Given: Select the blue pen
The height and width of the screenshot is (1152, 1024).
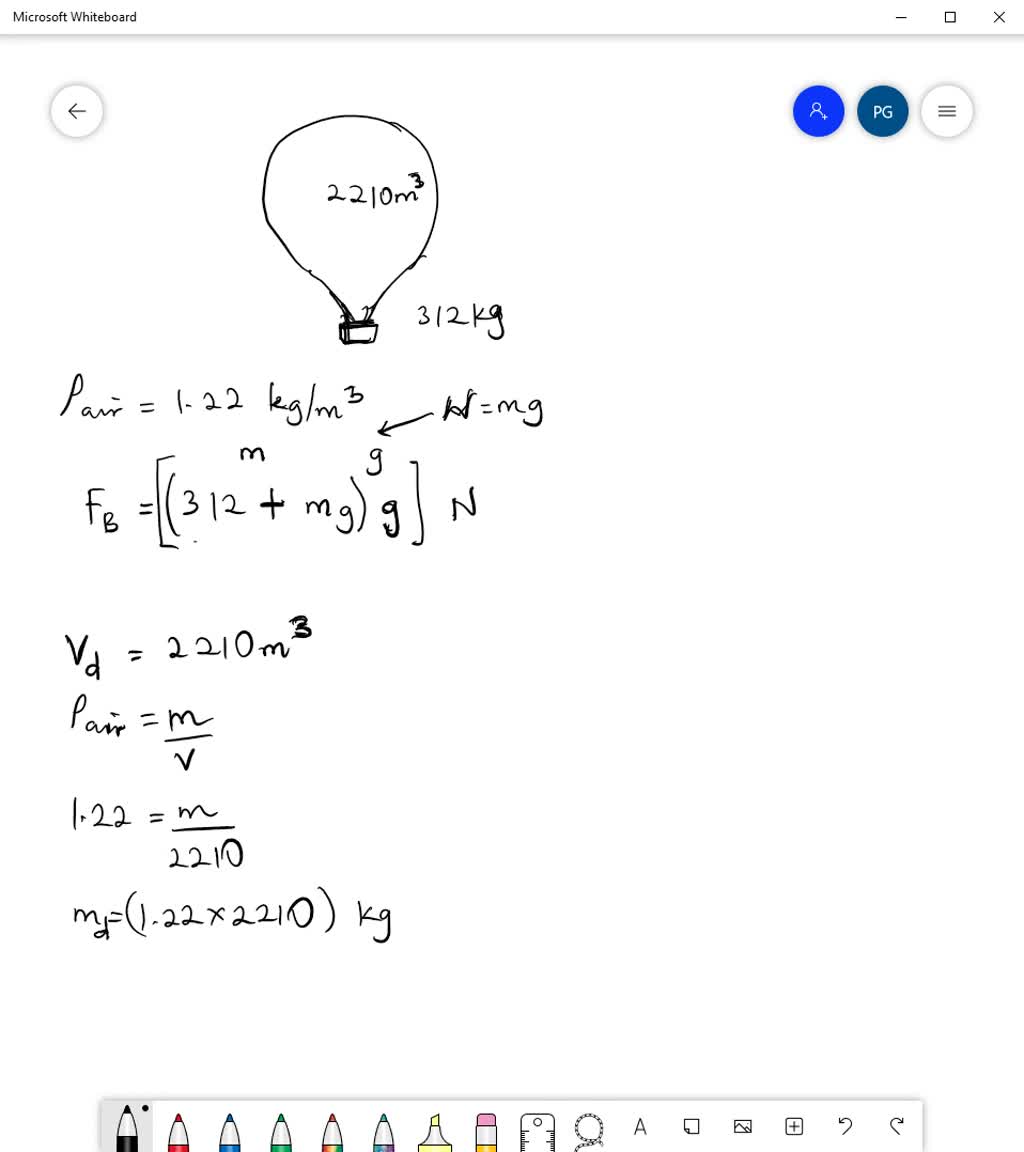Looking at the screenshot, I should [x=229, y=1130].
